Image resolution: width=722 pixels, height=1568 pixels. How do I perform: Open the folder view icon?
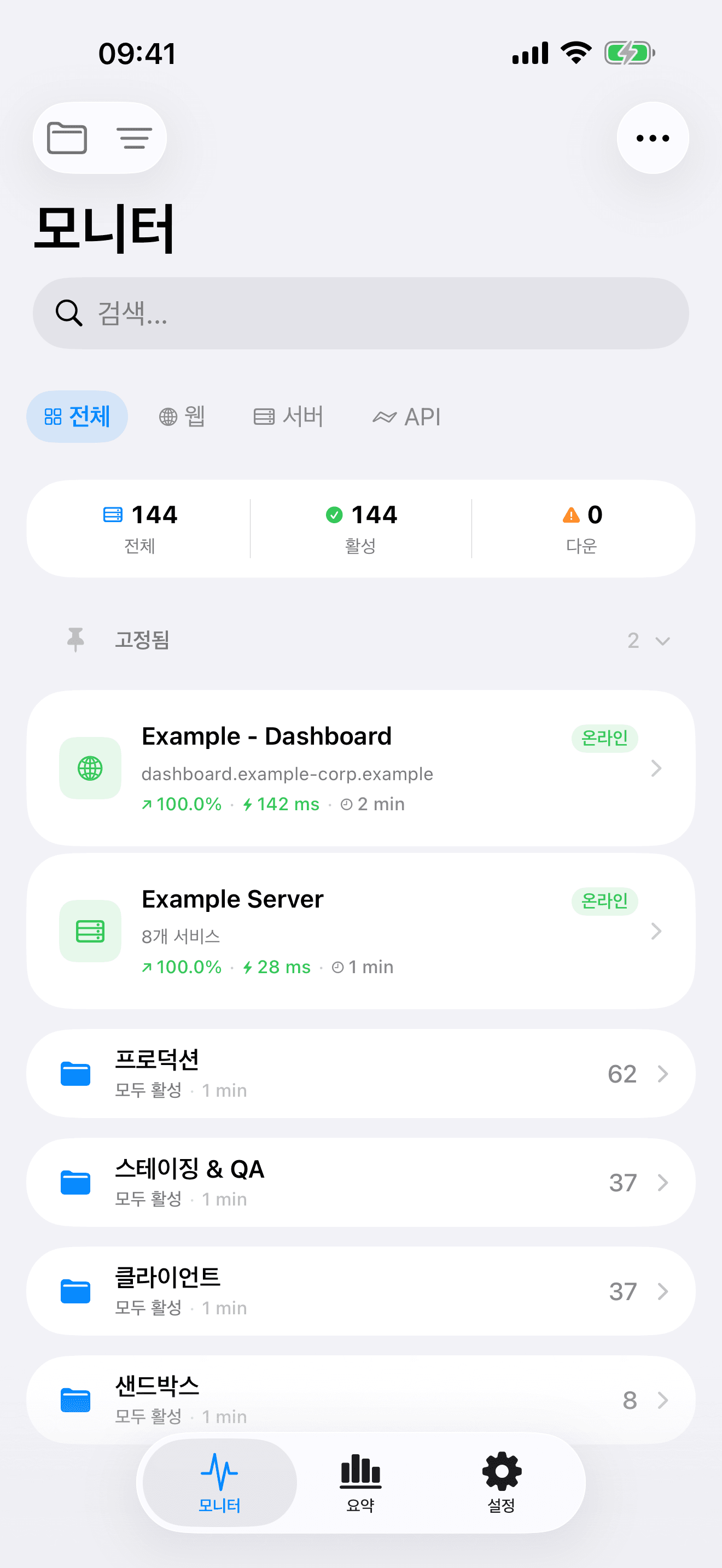67,138
